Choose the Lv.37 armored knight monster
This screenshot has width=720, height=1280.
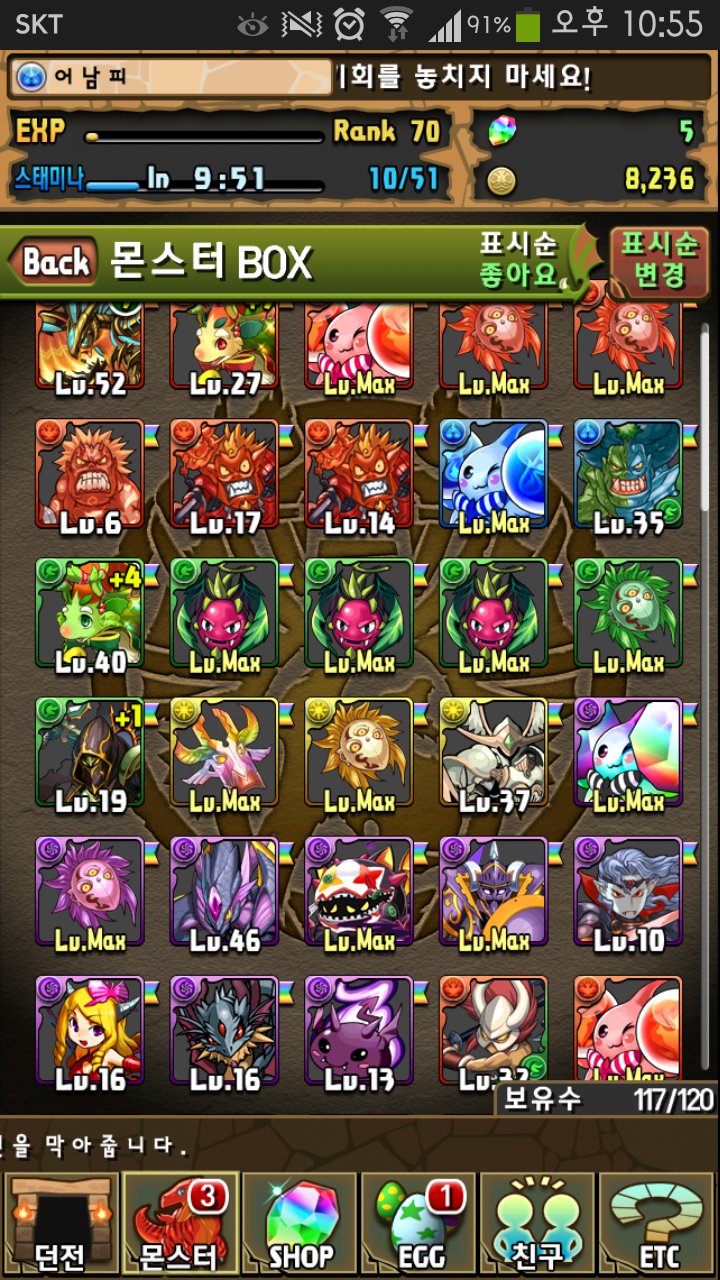pos(493,753)
